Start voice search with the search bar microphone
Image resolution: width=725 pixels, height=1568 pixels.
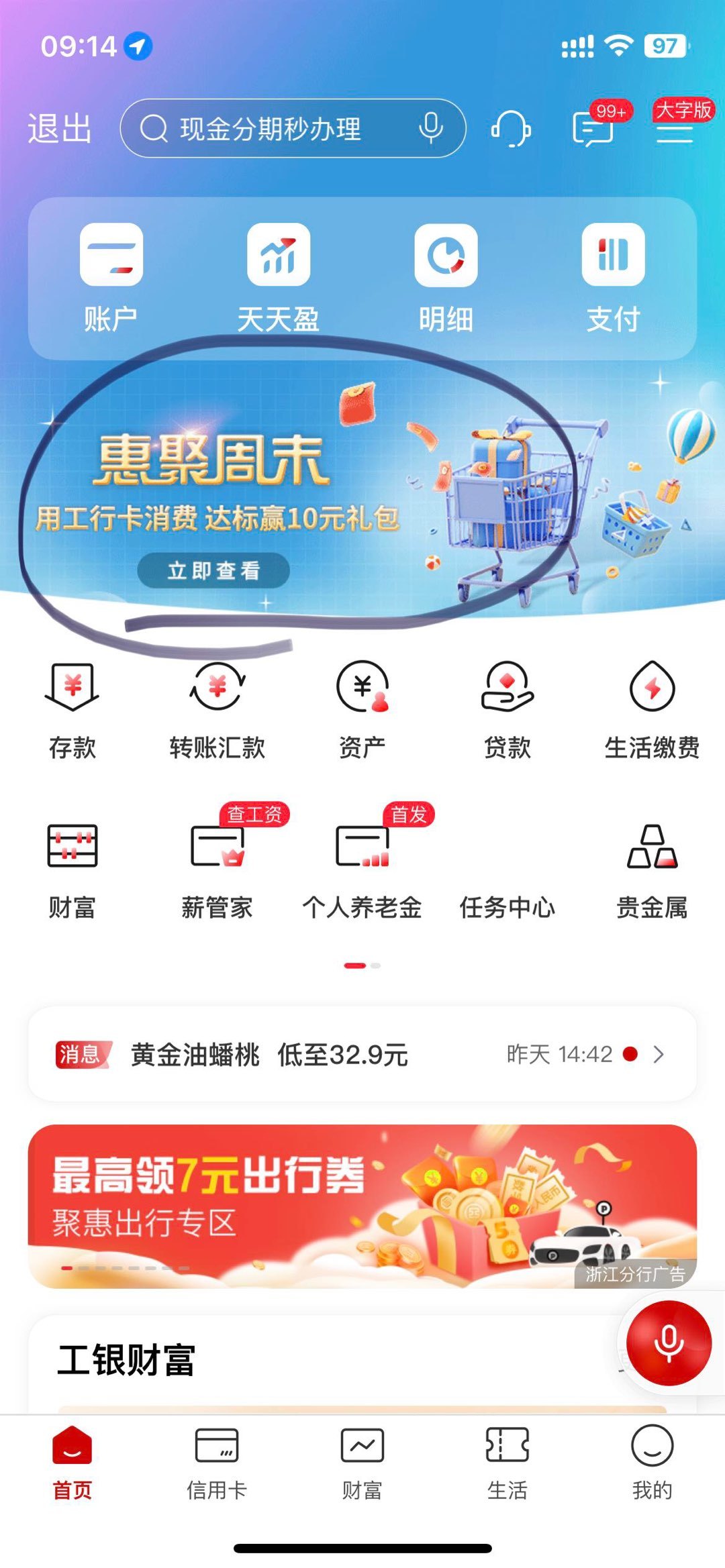(x=430, y=127)
